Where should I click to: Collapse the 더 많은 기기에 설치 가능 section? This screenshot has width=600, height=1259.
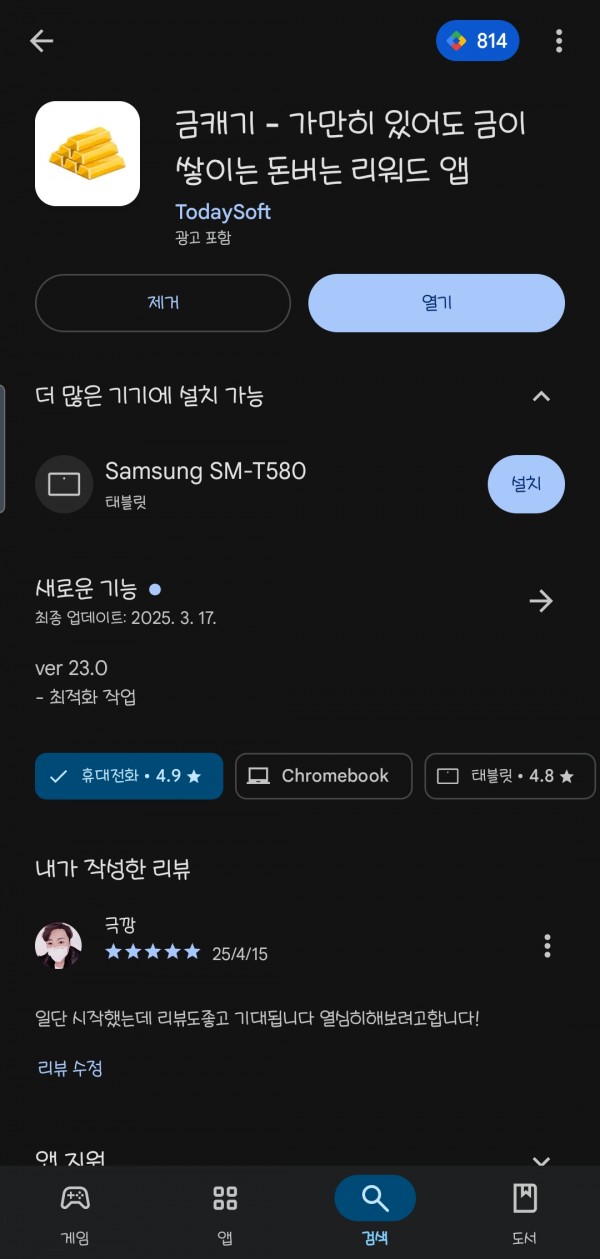(x=541, y=396)
